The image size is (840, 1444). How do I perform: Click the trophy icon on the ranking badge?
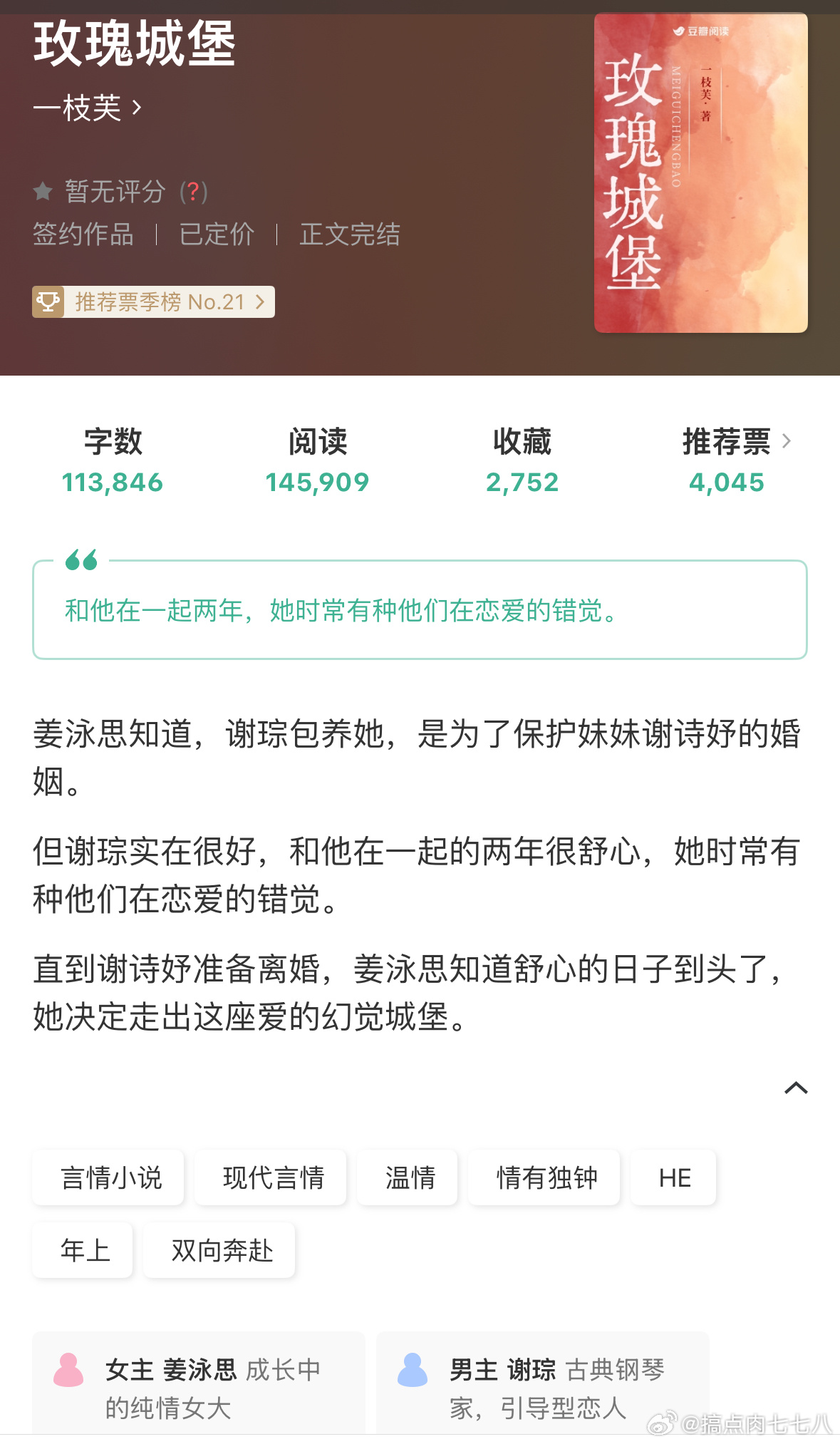(48, 301)
